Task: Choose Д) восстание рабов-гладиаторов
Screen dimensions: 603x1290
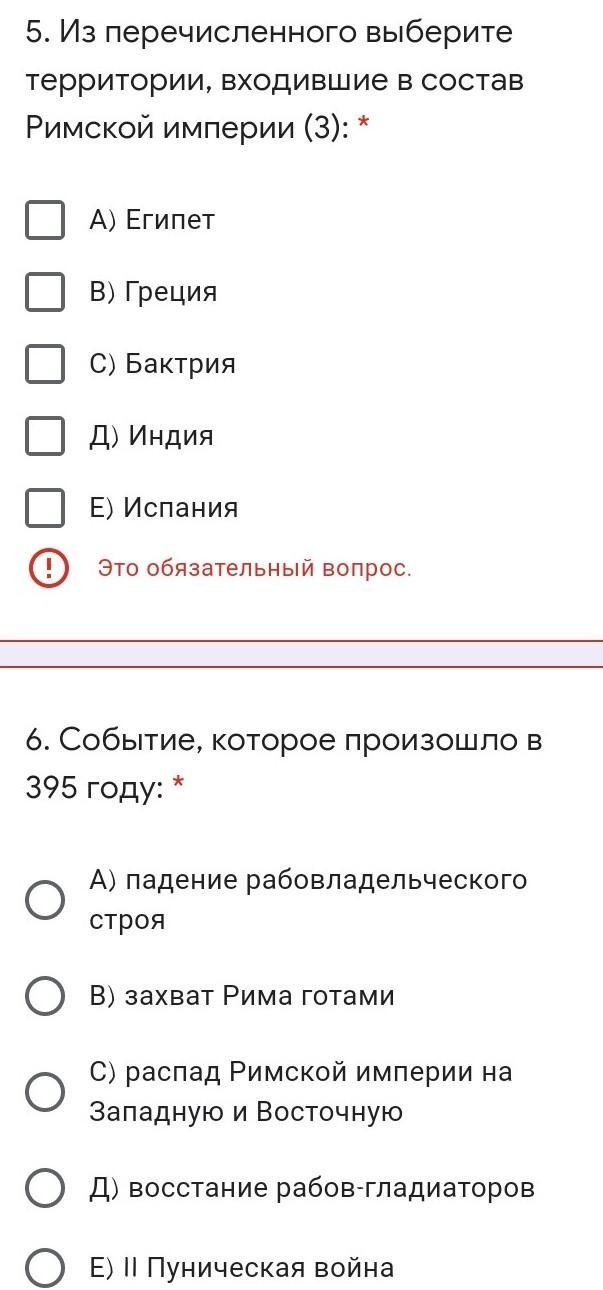Action: [x=45, y=1188]
